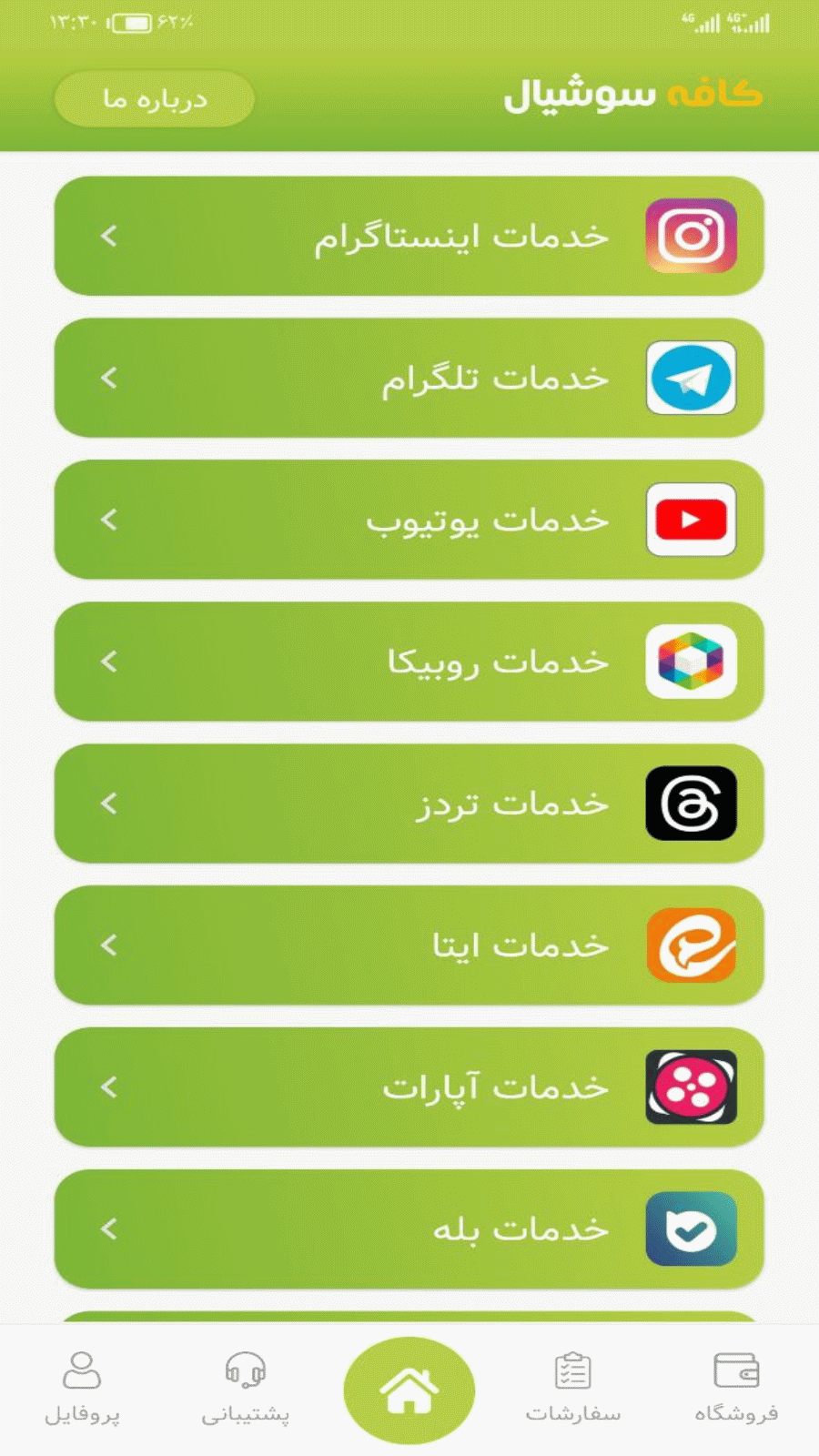This screenshot has width=819, height=1456.
Task: Open خدمات آپارات (Aparat services)
Action: (409, 1087)
